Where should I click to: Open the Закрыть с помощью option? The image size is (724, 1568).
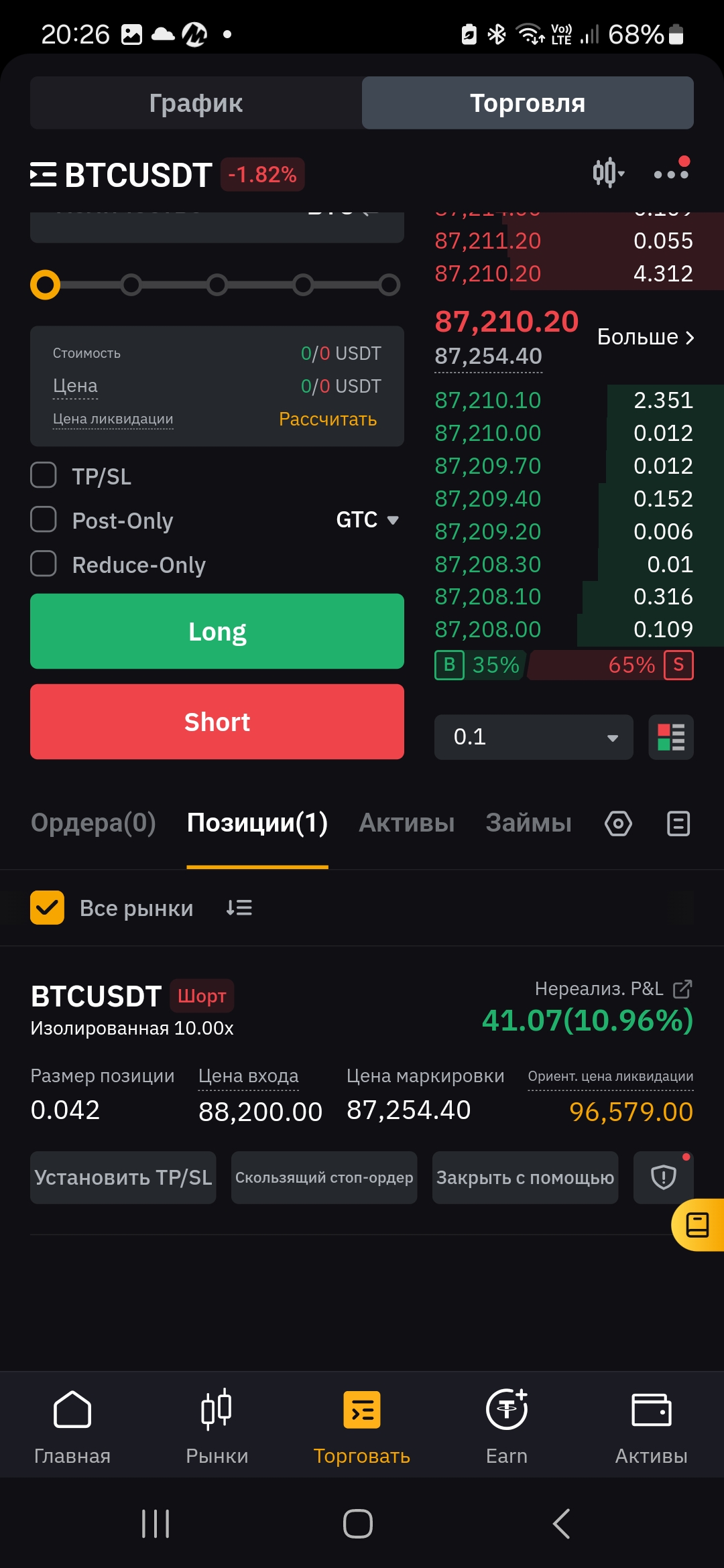pos(526,1177)
